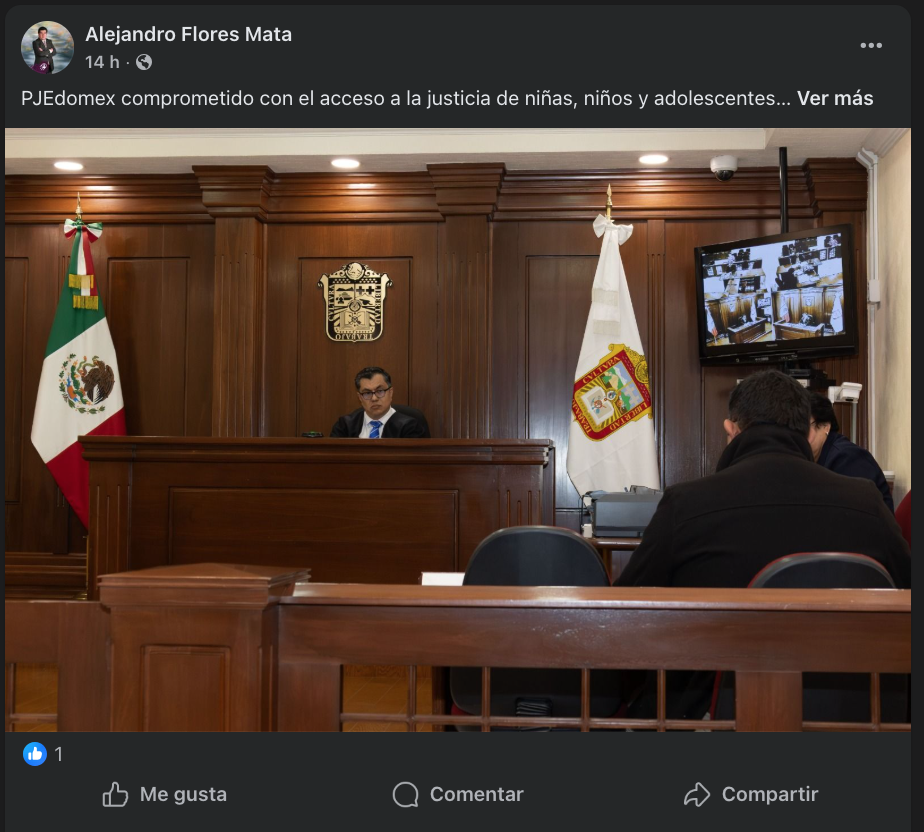This screenshot has height=832, width=924.
Task: Open the 14 h post timestamp
Action: coord(102,62)
